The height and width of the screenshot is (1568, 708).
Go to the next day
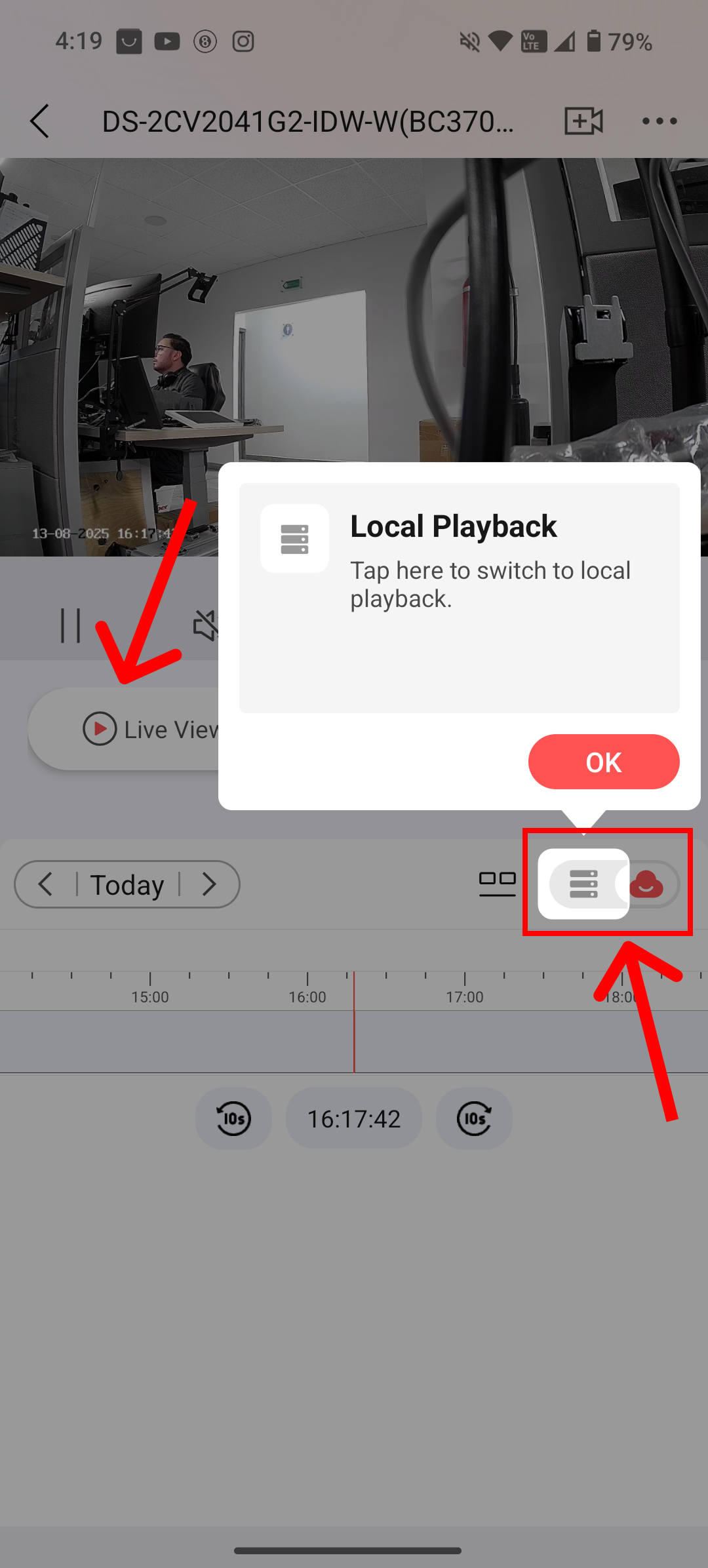coord(209,884)
